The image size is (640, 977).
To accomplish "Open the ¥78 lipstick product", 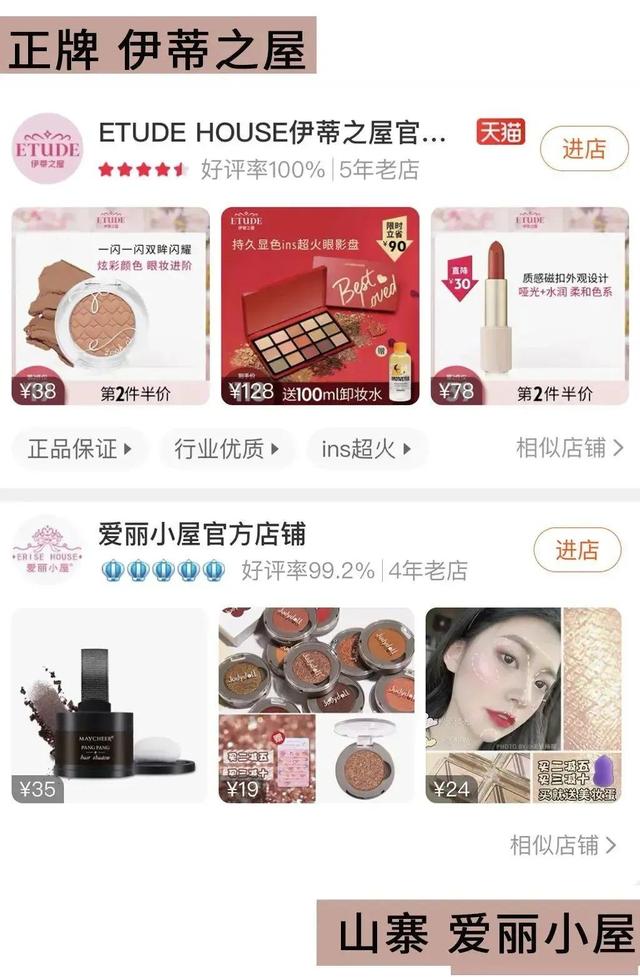I will (x=529, y=306).
